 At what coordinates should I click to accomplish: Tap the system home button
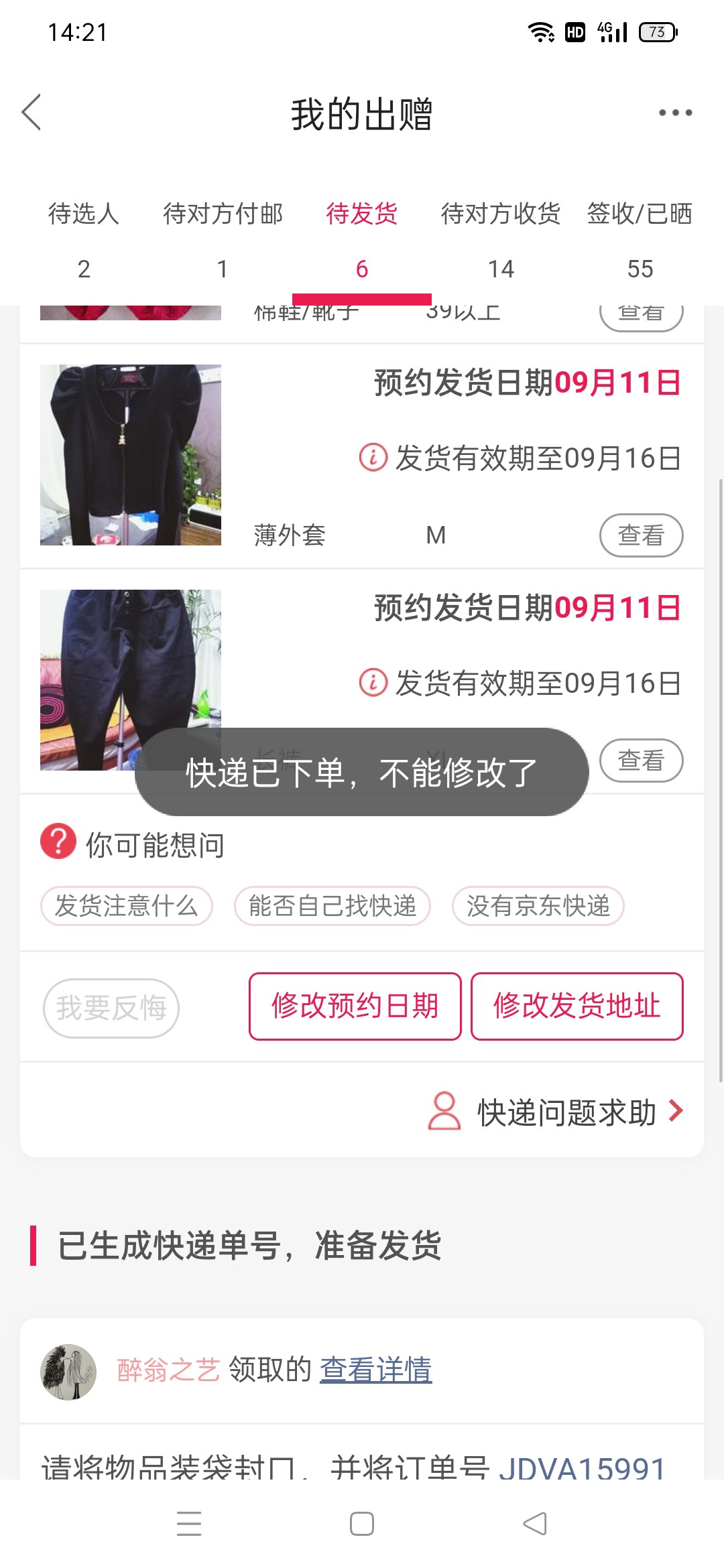pyautogui.click(x=362, y=1524)
